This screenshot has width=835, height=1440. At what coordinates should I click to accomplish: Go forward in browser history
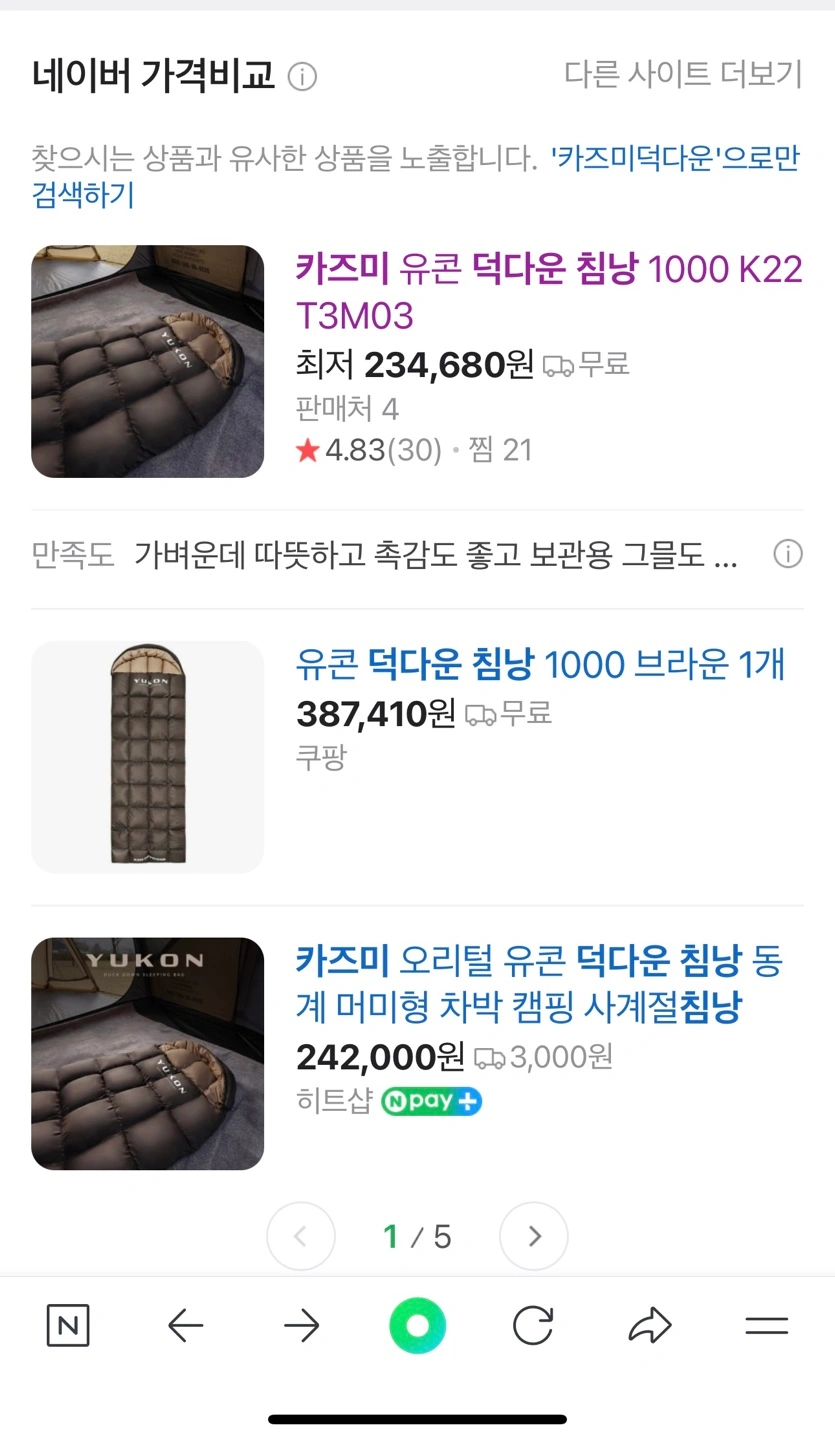[x=301, y=1326]
